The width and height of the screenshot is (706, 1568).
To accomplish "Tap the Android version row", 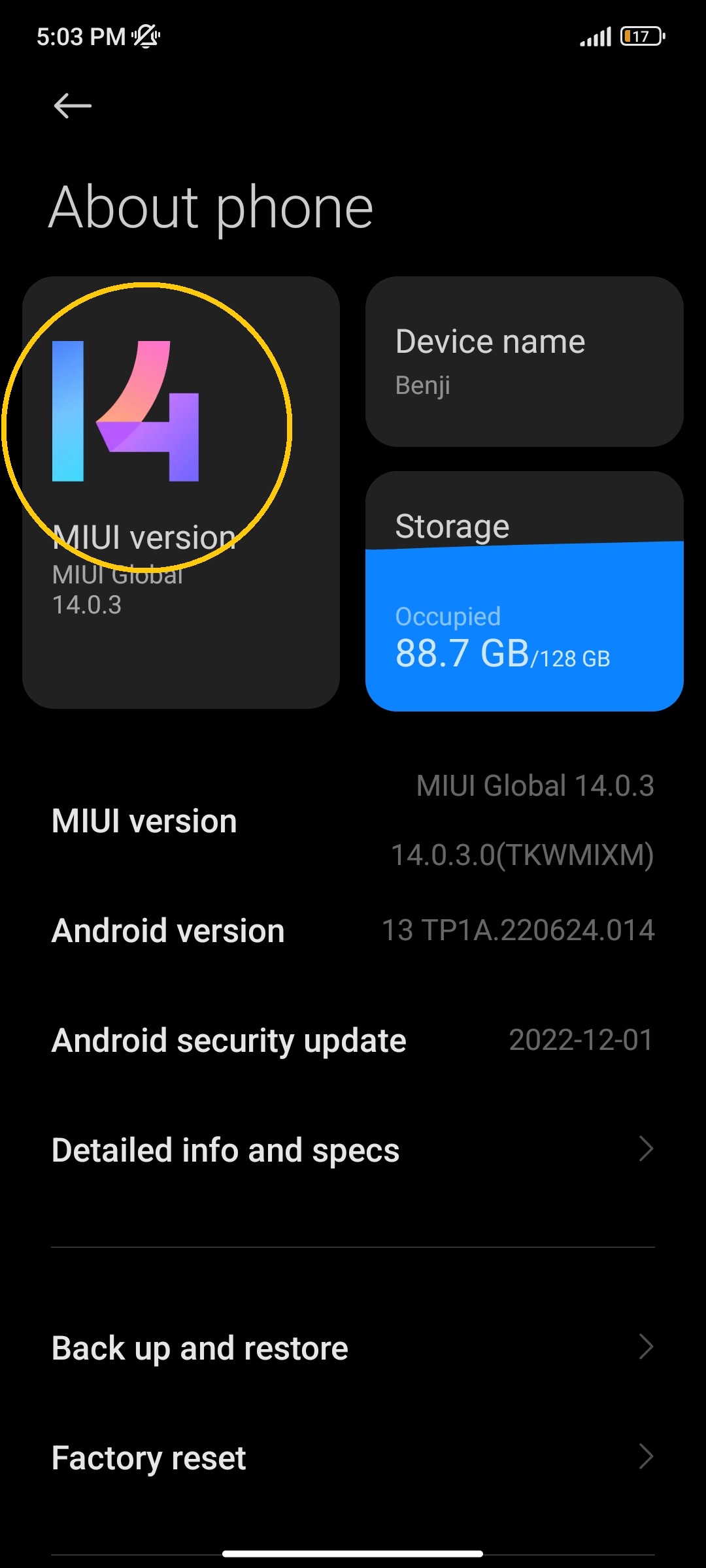I will coord(353,930).
